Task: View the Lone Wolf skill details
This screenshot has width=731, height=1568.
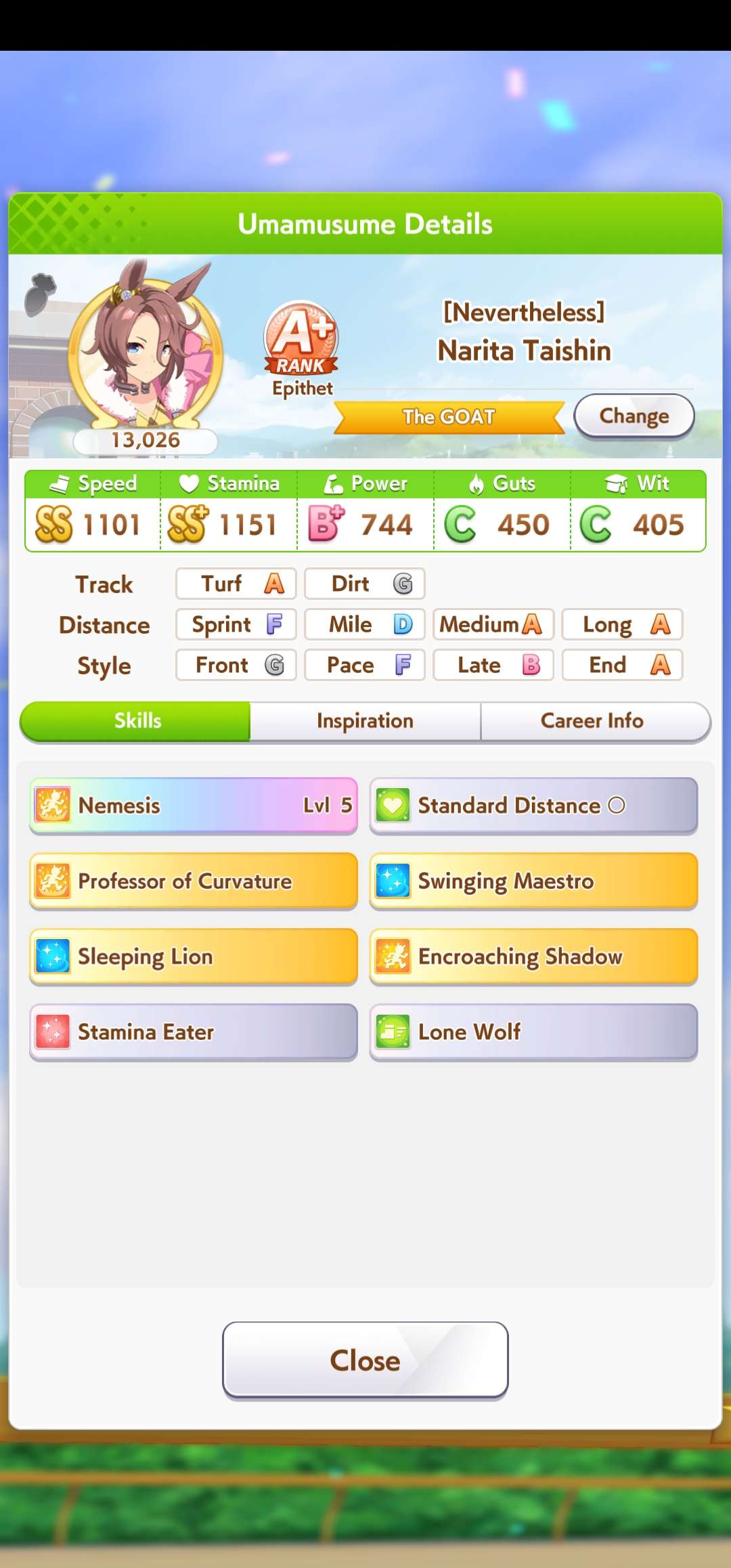Action: (x=533, y=1032)
